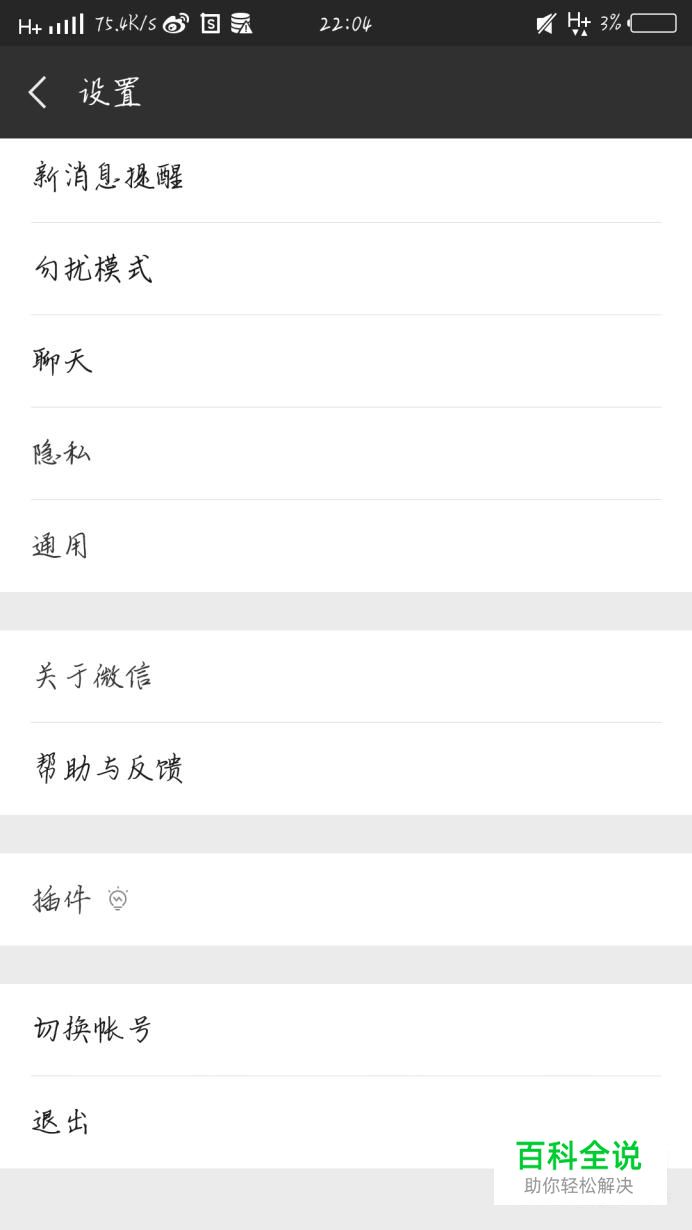
Task: Open the 插件 row
Action: 346,899
